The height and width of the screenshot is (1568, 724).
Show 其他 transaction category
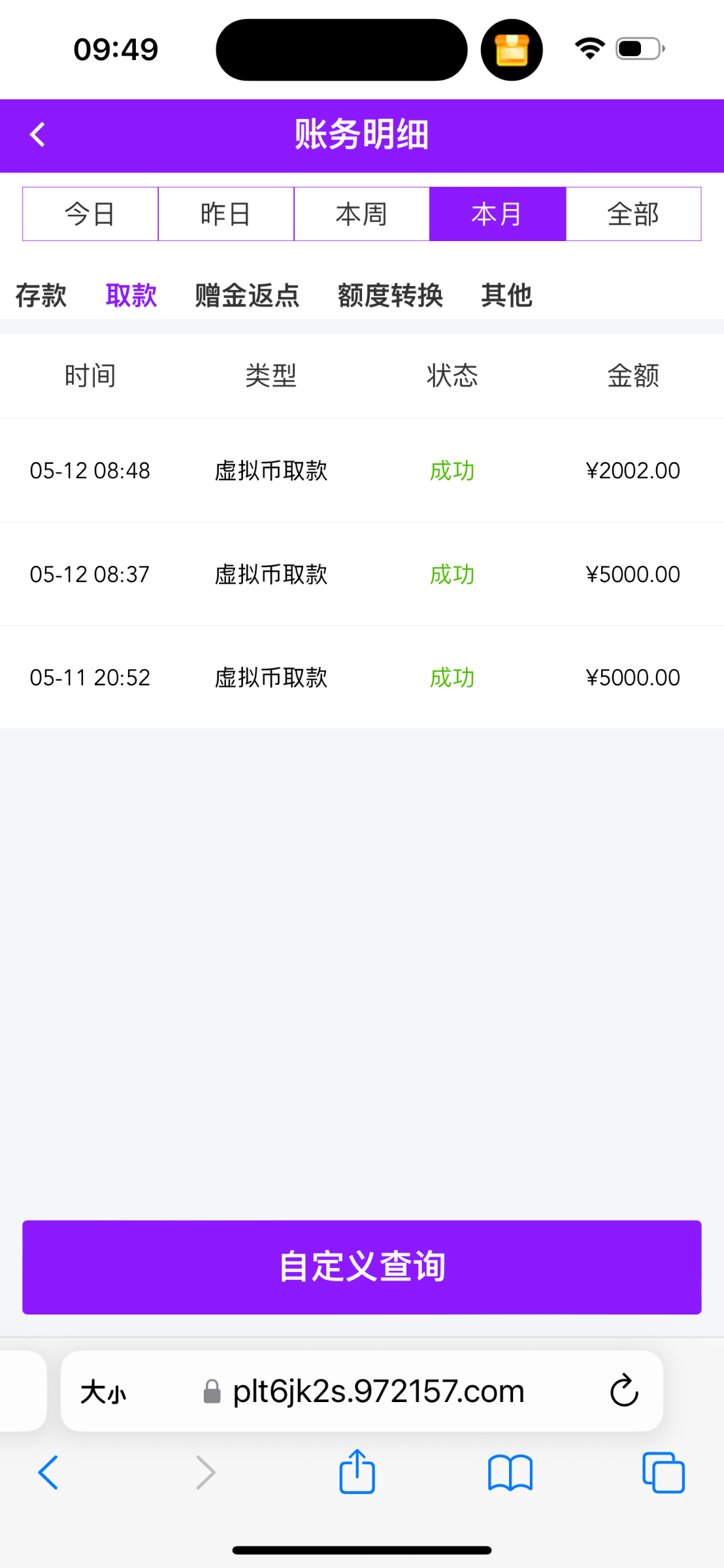506,295
